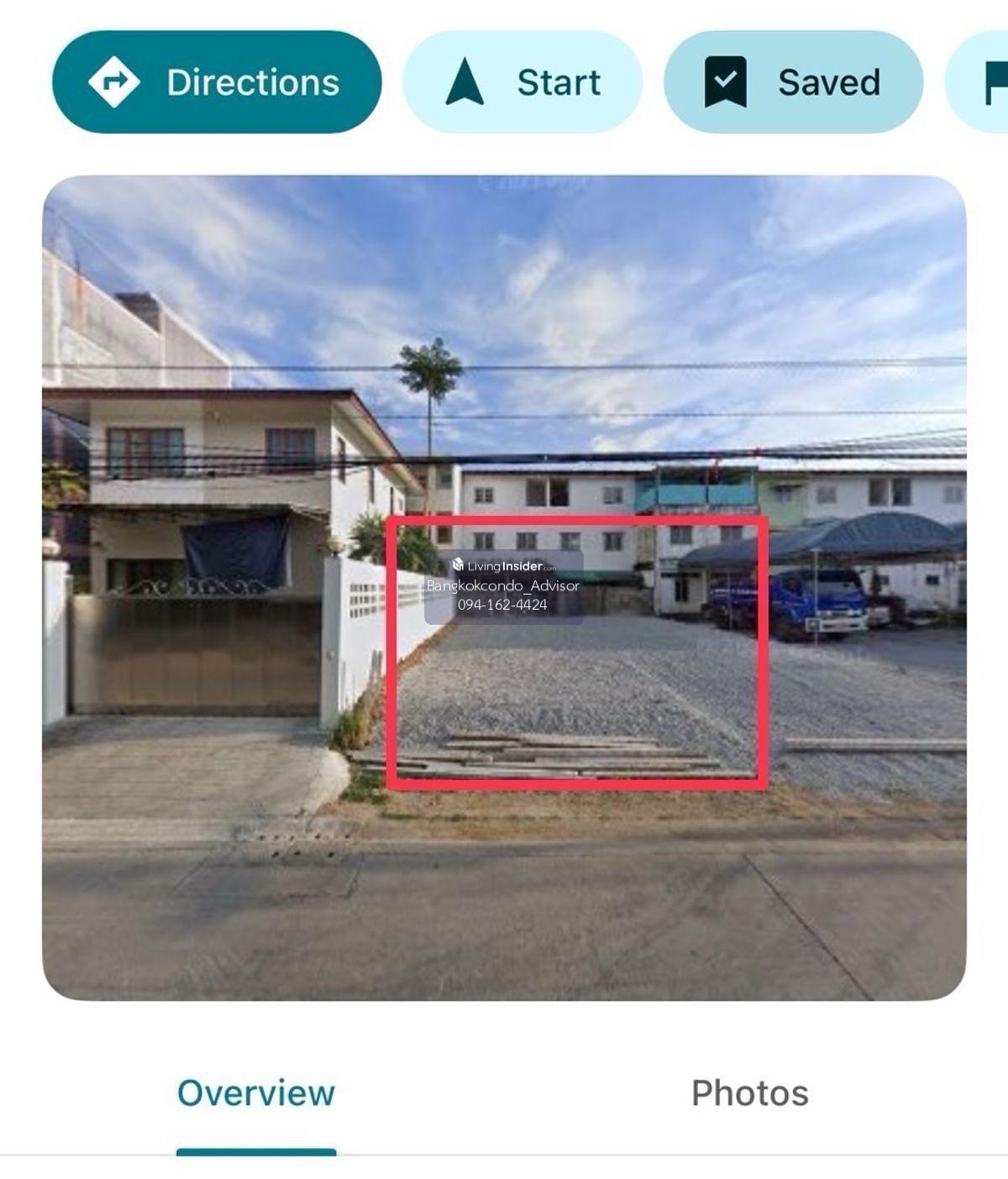The image size is (1008, 1179).
Task: Open the Saved lists chip
Action: tap(793, 82)
